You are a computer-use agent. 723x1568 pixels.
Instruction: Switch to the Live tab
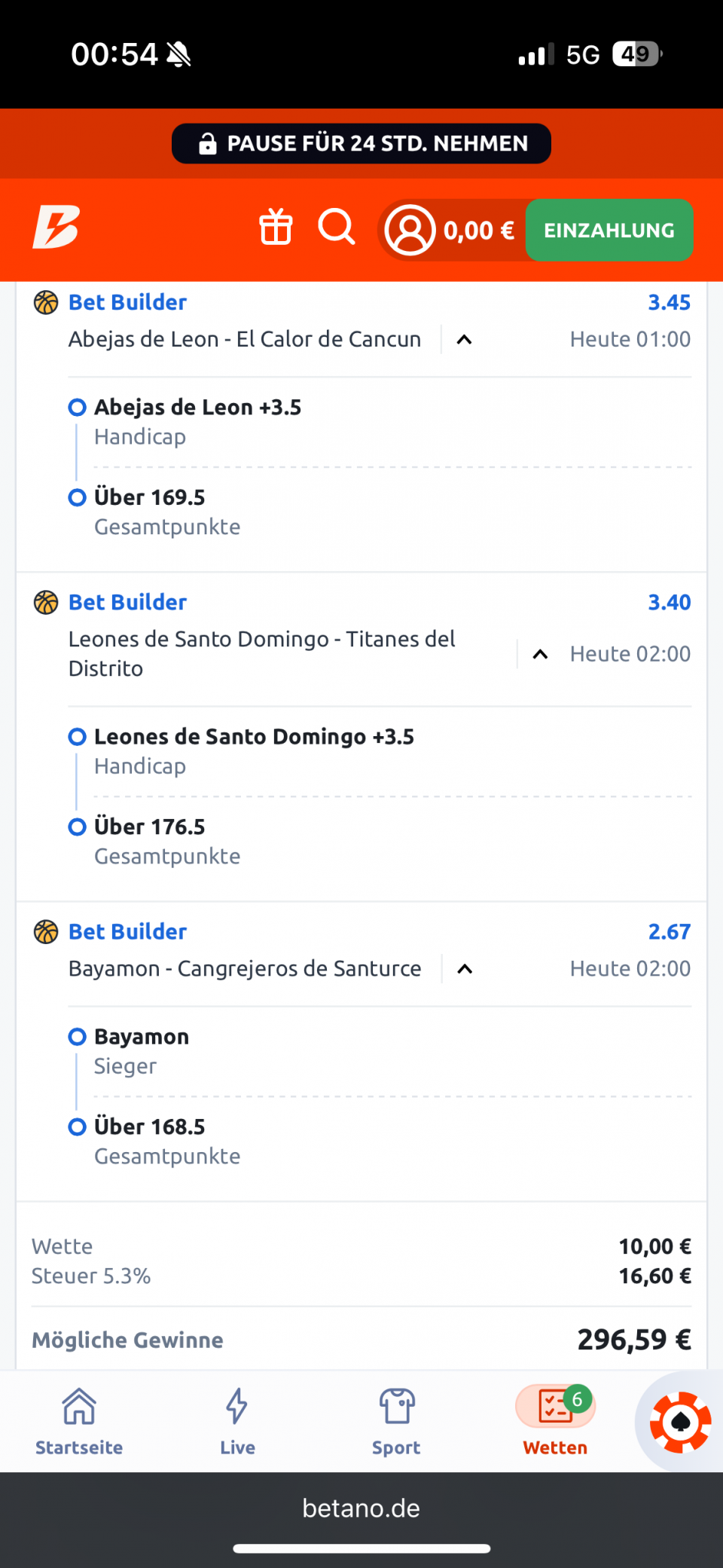coord(237,1422)
